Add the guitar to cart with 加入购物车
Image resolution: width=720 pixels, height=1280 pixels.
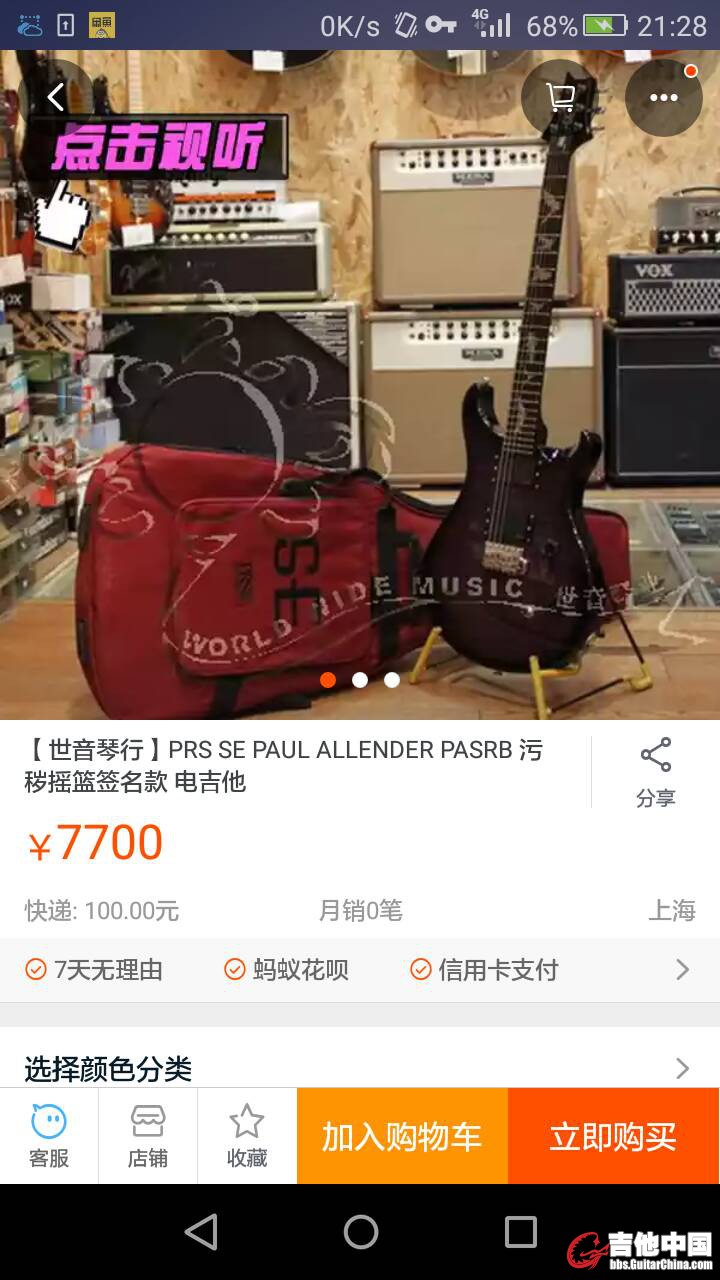point(402,1136)
